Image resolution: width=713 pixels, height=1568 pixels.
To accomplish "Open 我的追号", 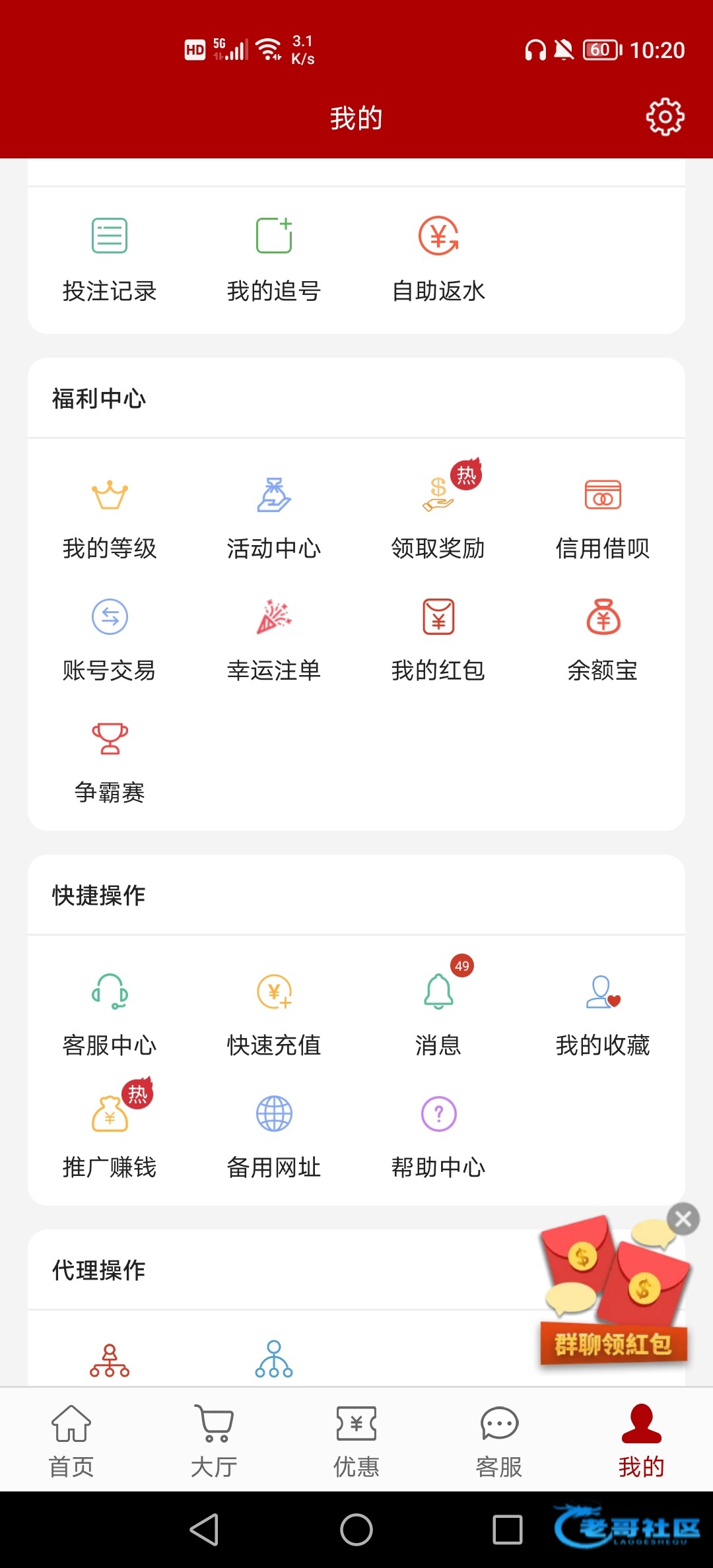I will pyautogui.click(x=274, y=259).
